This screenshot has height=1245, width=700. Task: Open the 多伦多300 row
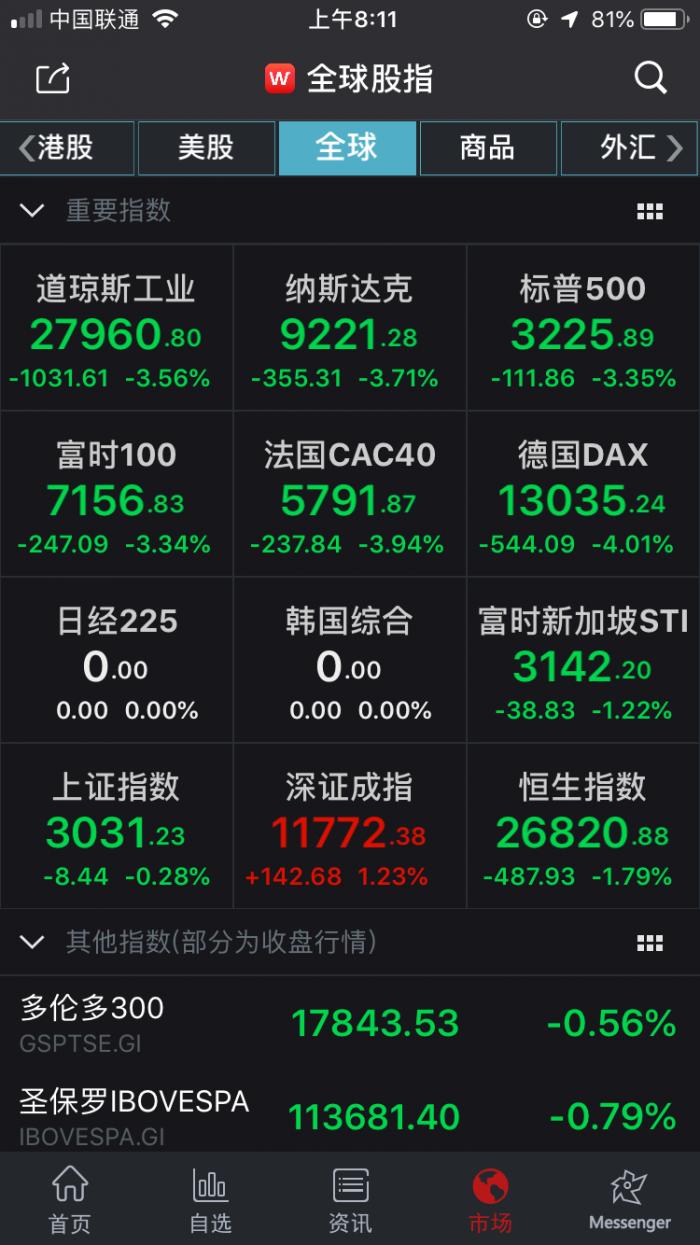350,1022
